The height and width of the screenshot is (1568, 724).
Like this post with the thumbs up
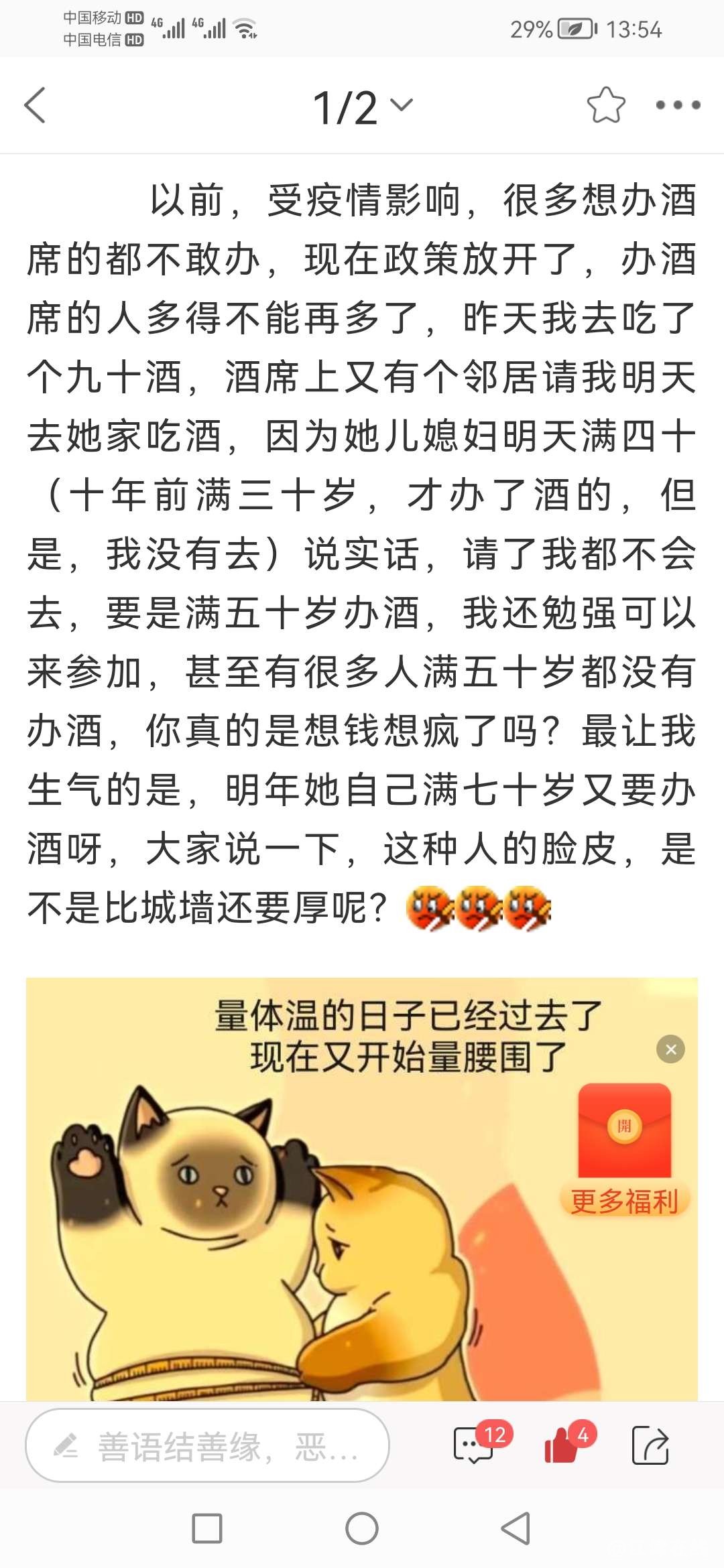tap(562, 1446)
